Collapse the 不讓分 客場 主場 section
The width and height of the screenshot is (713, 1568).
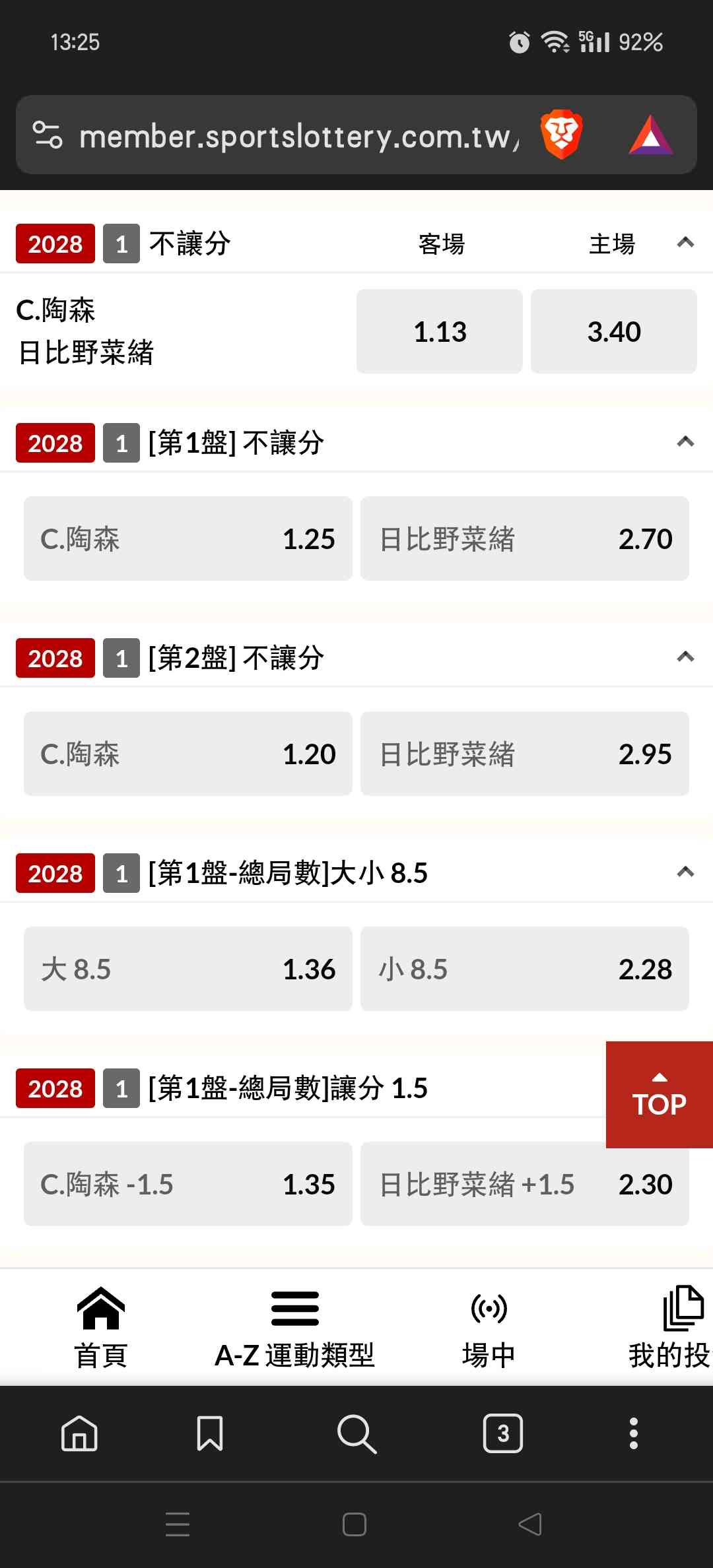685,243
